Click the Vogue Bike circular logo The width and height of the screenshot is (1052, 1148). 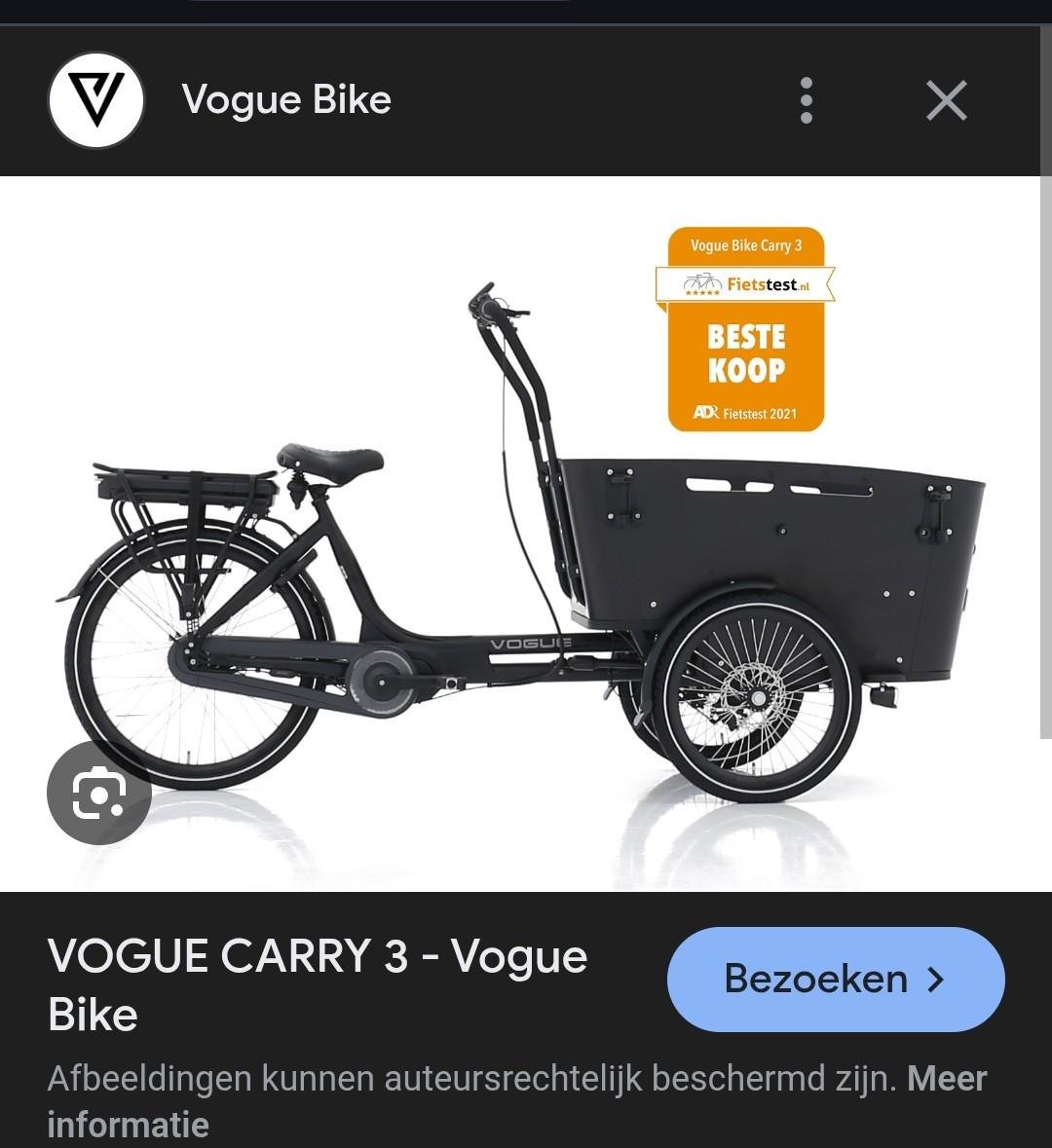coord(95,98)
